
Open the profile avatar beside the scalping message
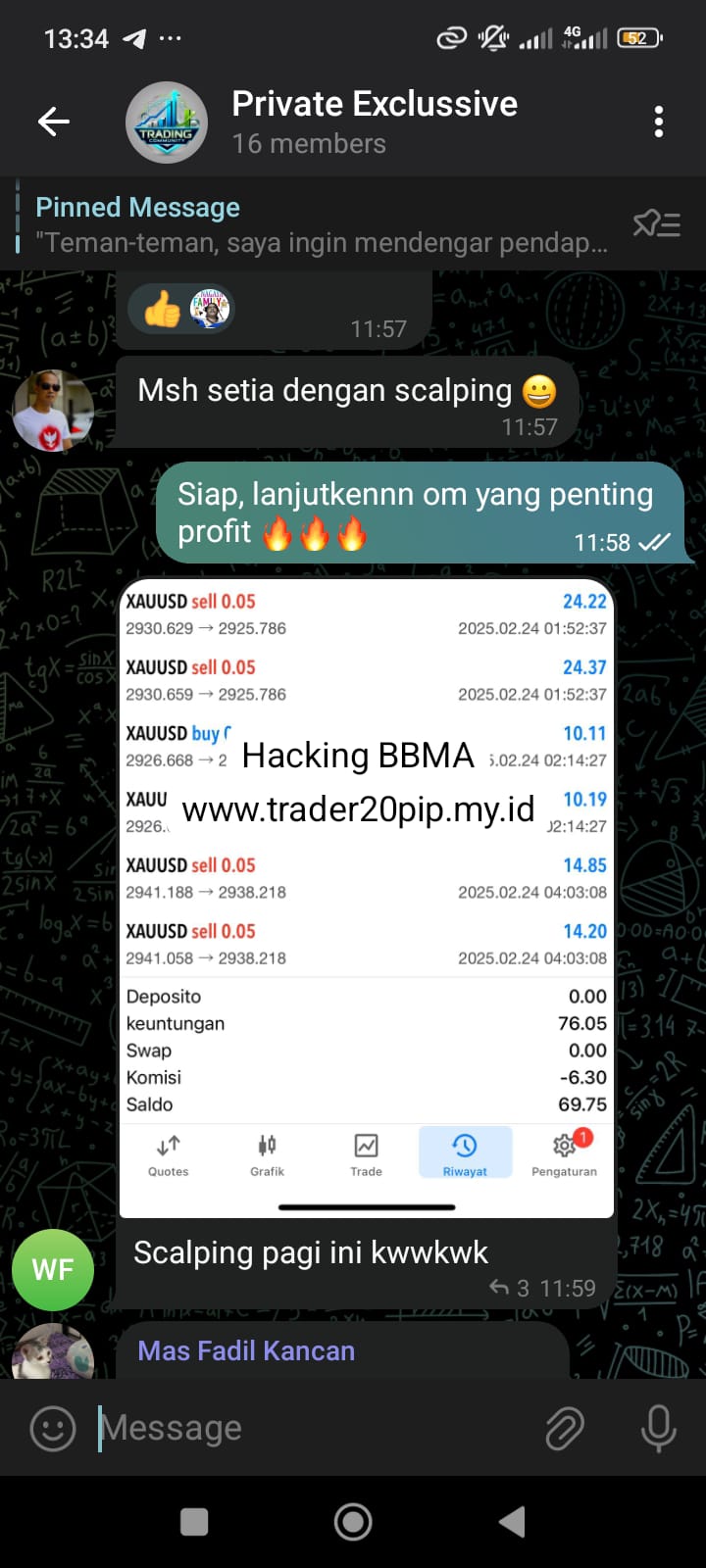[x=53, y=411]
